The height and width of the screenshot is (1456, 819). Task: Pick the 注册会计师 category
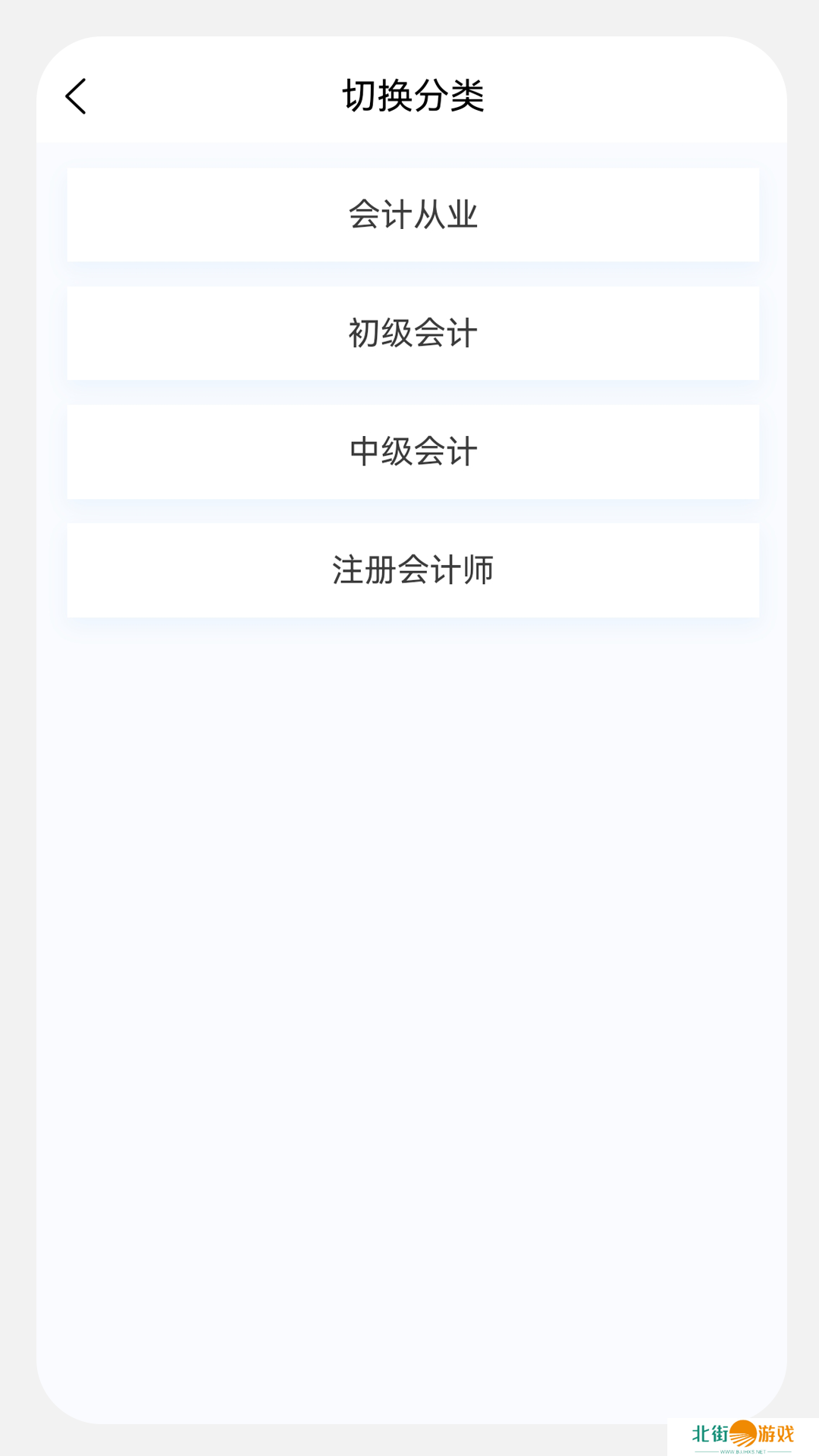pos(413,570)
